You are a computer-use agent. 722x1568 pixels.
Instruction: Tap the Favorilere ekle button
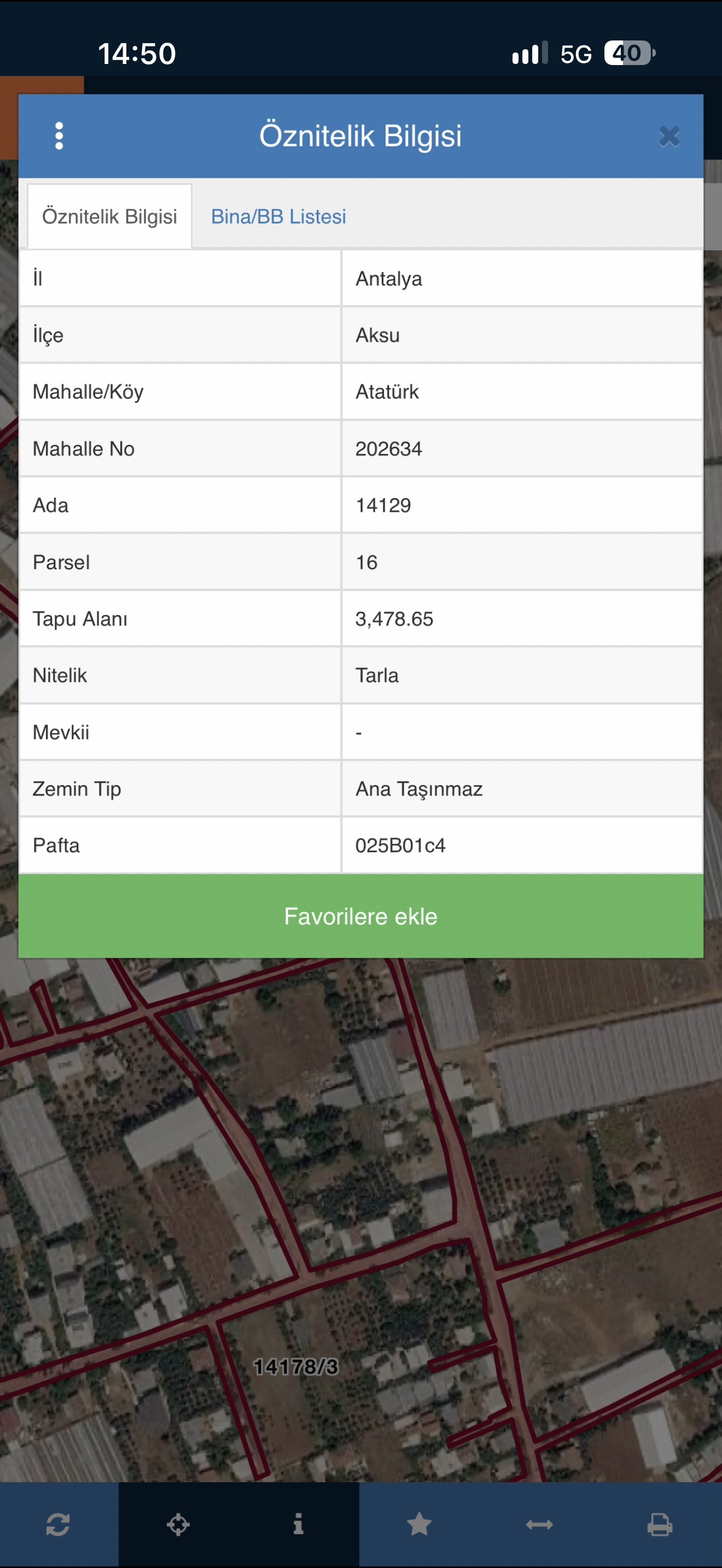point(361,916)
